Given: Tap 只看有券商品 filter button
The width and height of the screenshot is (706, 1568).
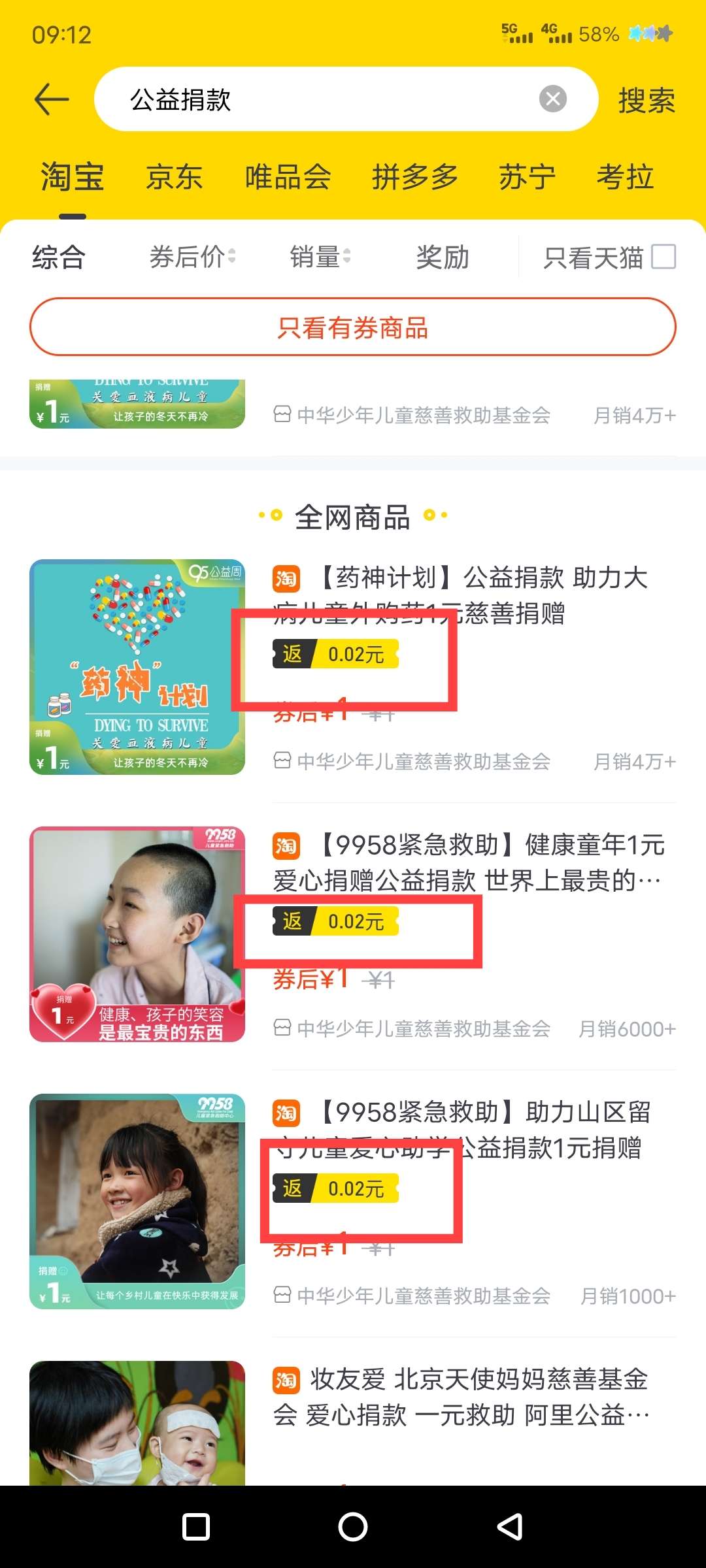Looking at the screenshot, I should (353, 327).
